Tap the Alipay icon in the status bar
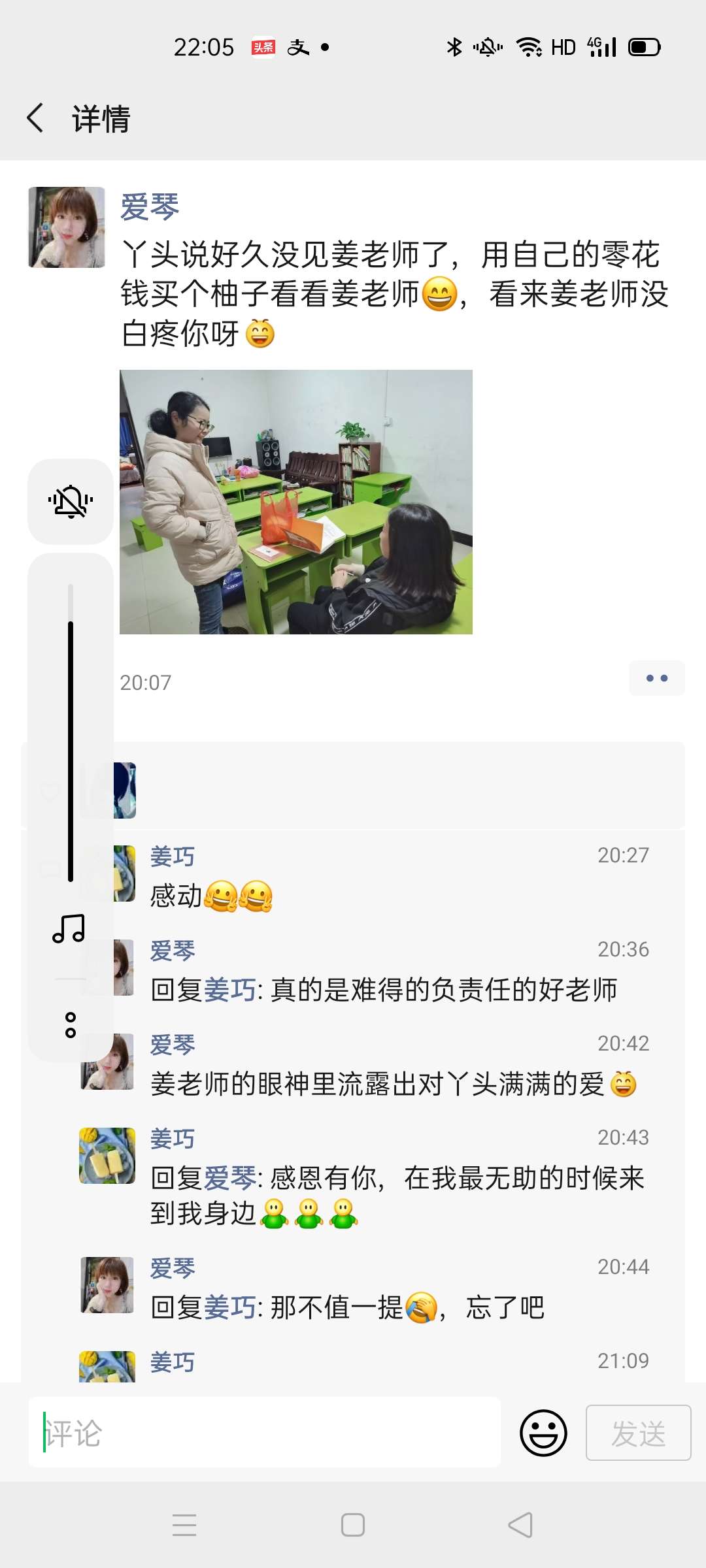Screen dimensions: 706x1568 tap(297, 47)
